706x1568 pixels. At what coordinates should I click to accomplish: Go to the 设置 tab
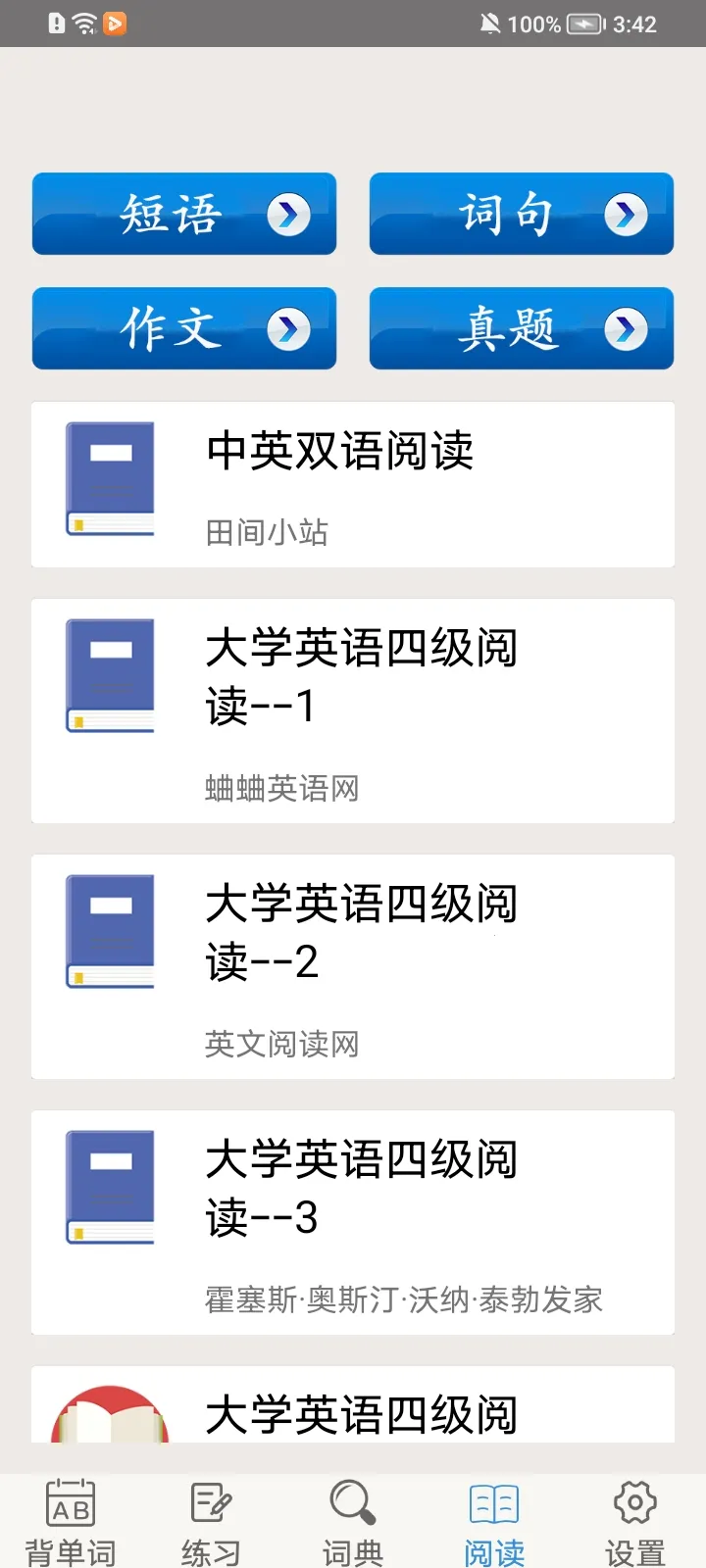pyautogui.click(x=635, y=1521)
